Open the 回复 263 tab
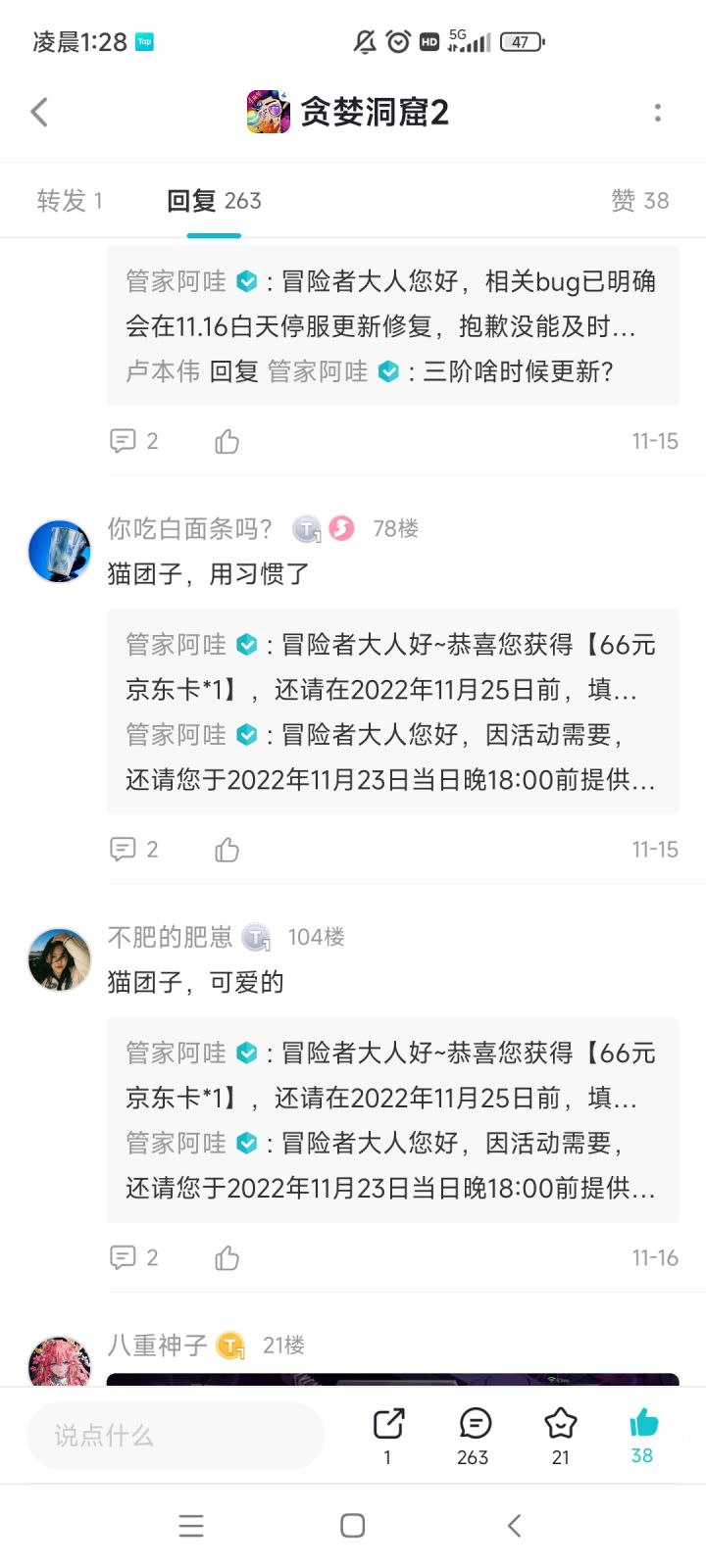Viewport: 706px width, 1568px height. (214, 201)
